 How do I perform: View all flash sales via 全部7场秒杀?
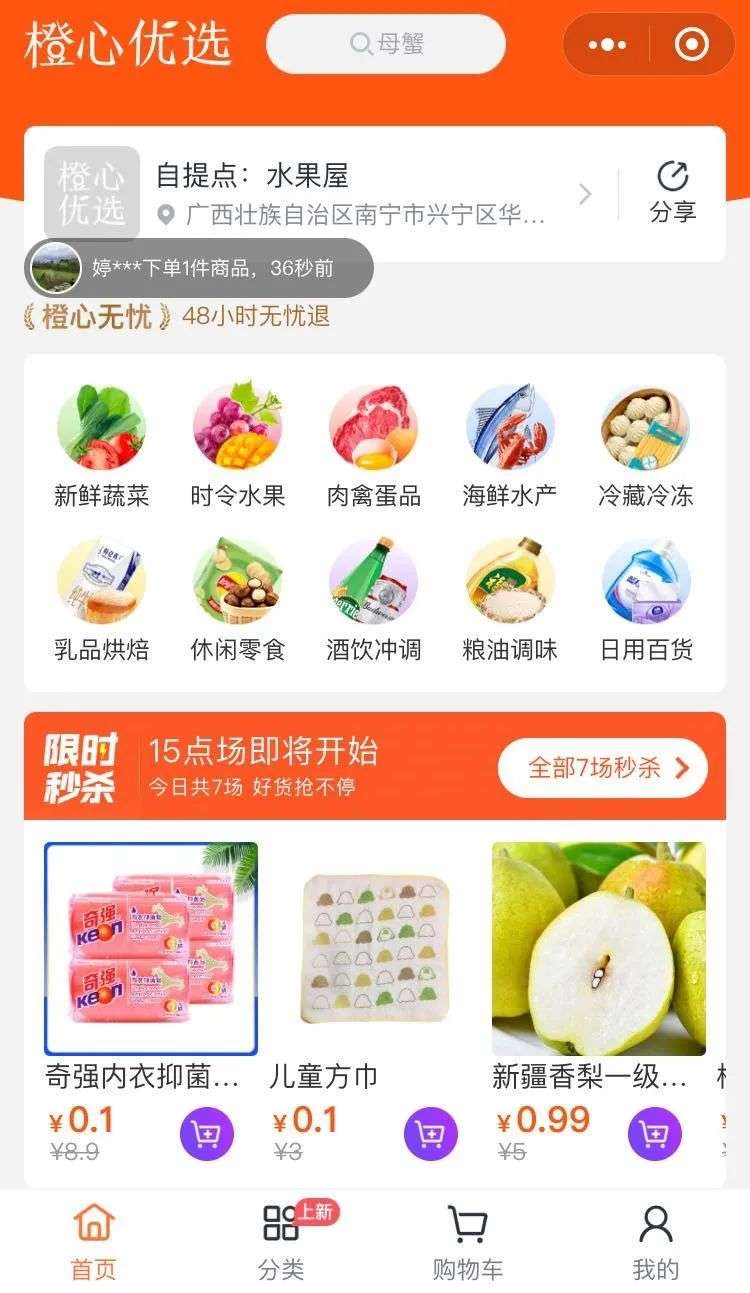[x=602, y=768]
